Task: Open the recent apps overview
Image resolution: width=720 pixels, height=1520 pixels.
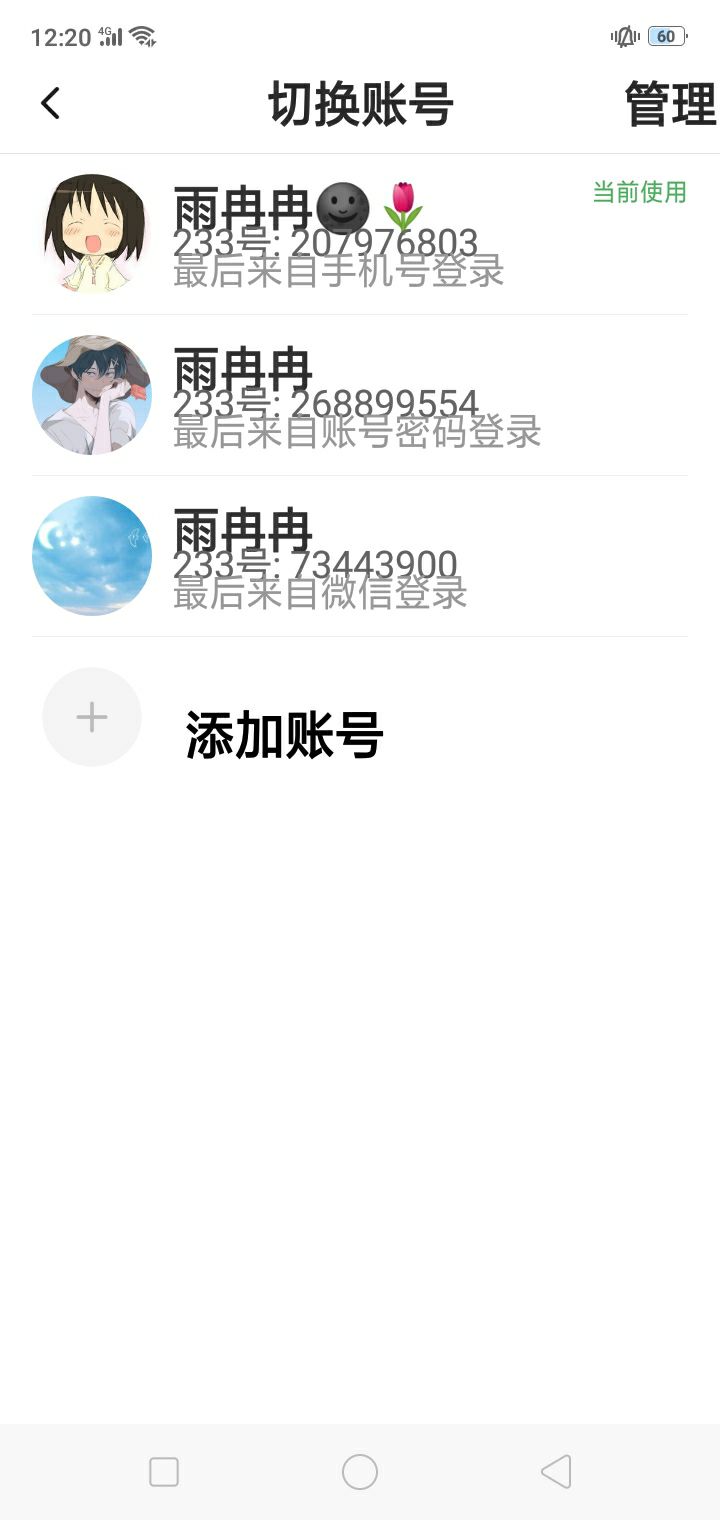Action: pos(164,1472)
